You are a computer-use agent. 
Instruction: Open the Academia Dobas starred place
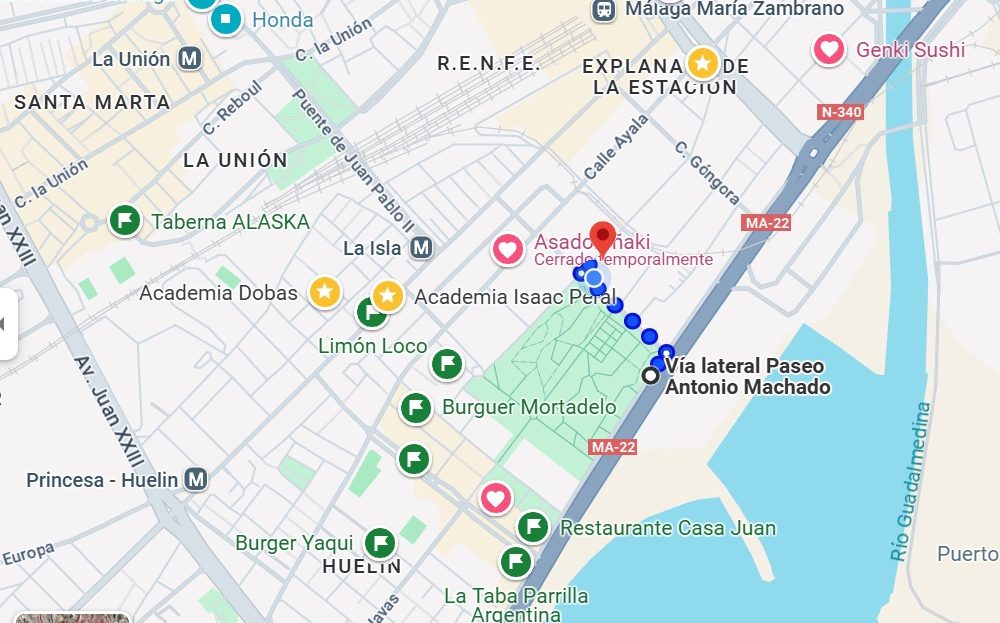click(324, 293)
